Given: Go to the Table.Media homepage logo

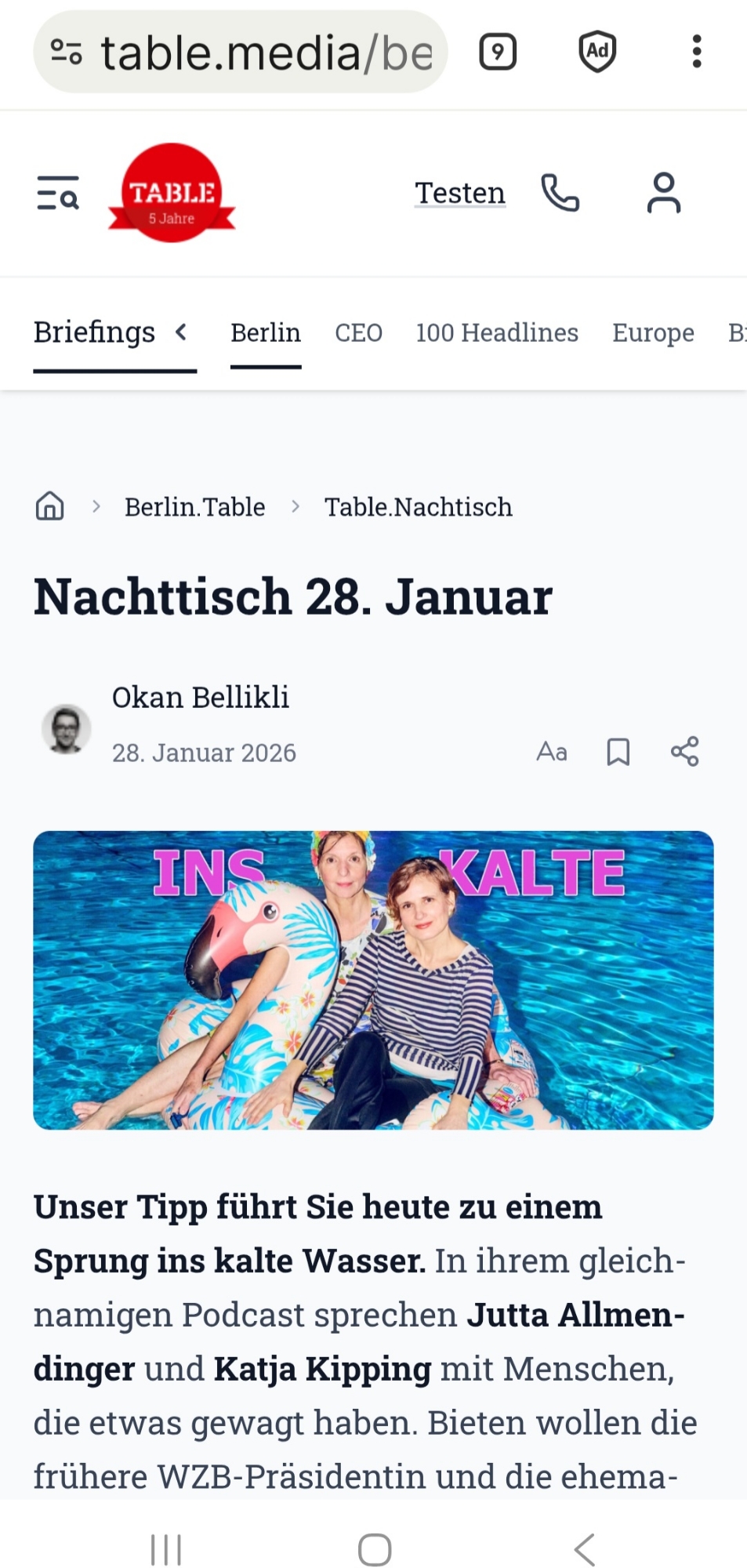Looking at the screenshot, I should [172, 193].
